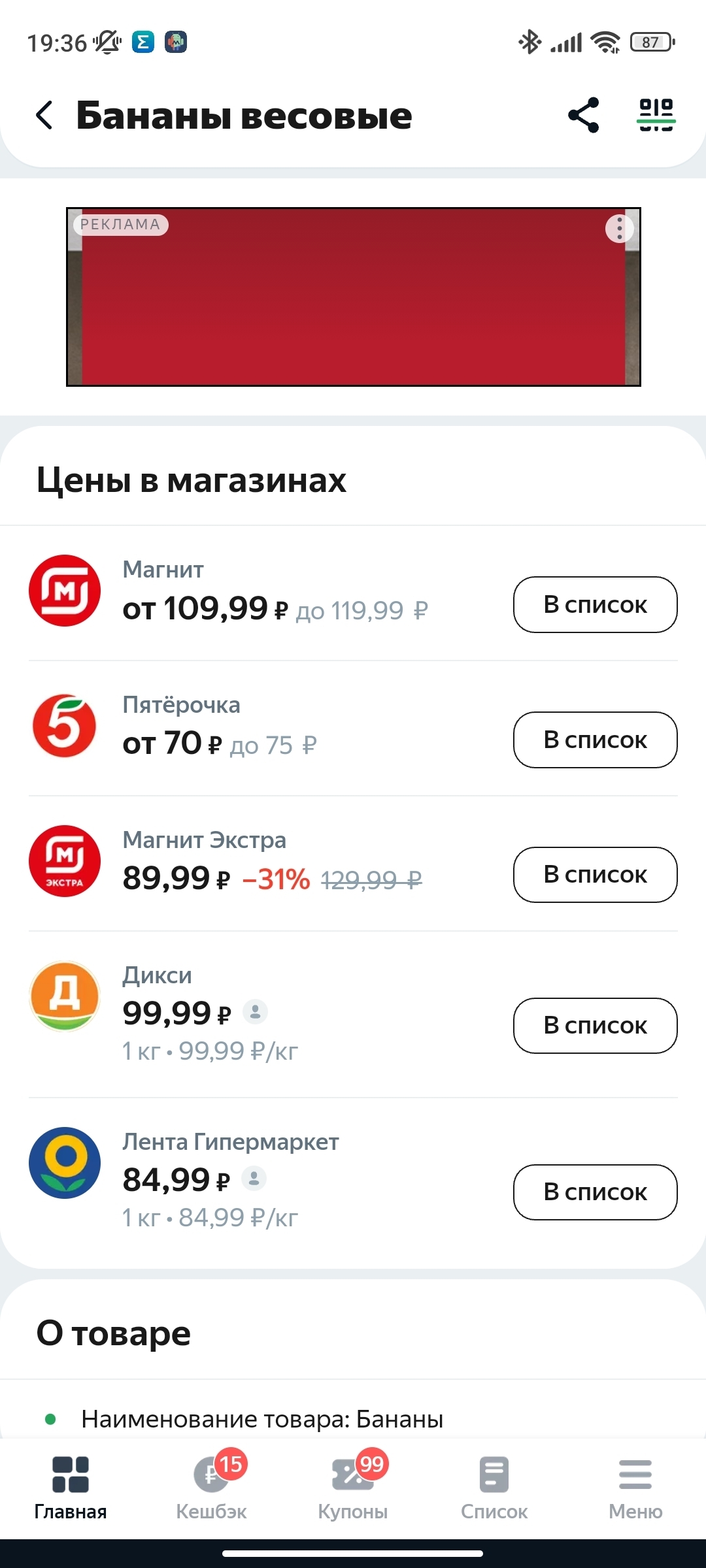Tap the user icon beside Дикси price
This screenshot has width=706, height=1568.
coord(256,1012)
